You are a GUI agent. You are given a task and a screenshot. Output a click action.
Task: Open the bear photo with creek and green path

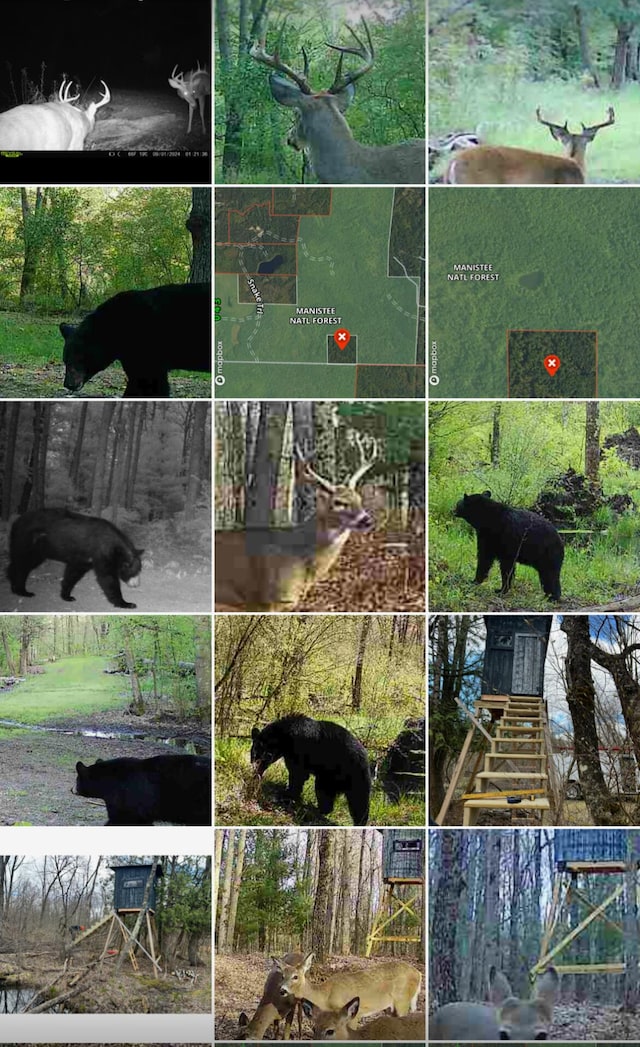105,720
